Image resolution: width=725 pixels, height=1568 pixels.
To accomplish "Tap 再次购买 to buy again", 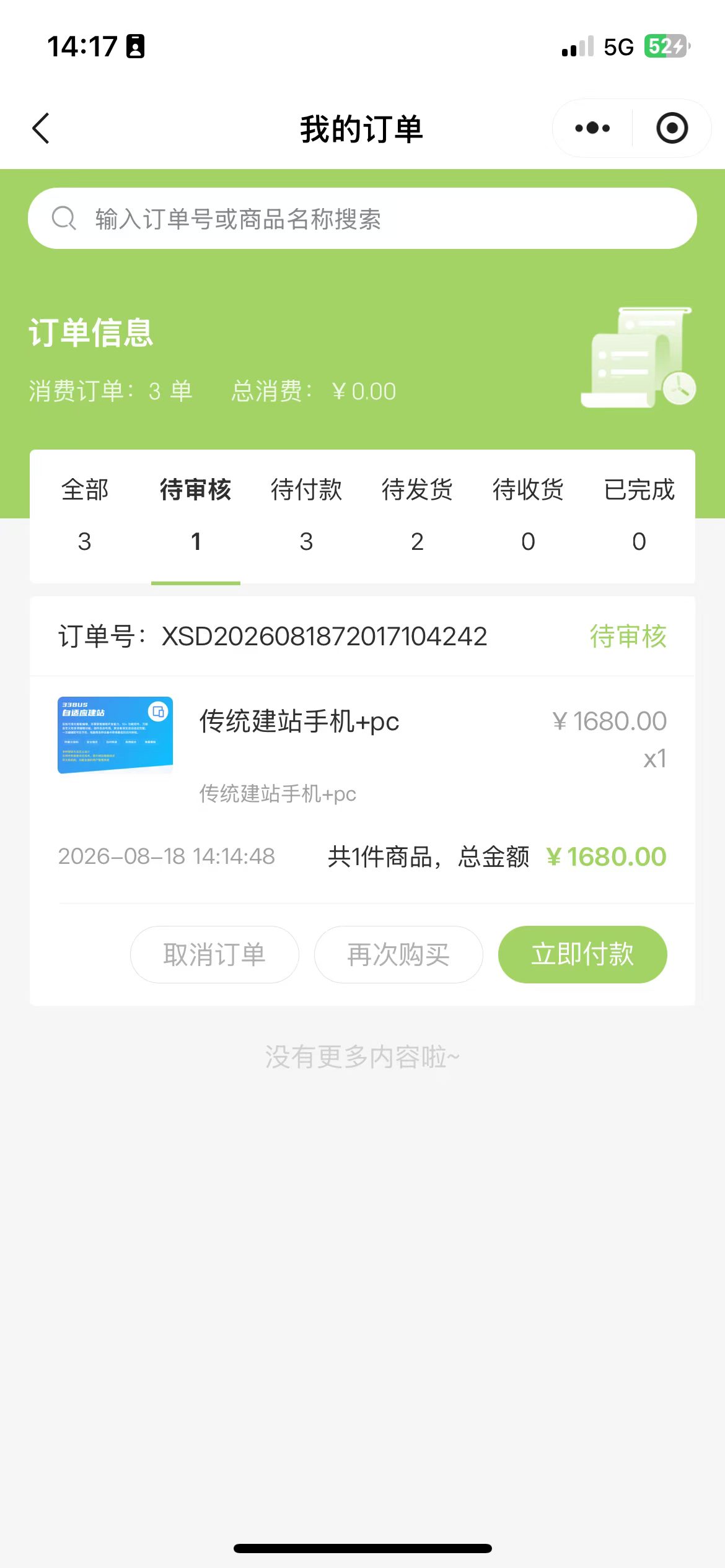I will point(398,954).
